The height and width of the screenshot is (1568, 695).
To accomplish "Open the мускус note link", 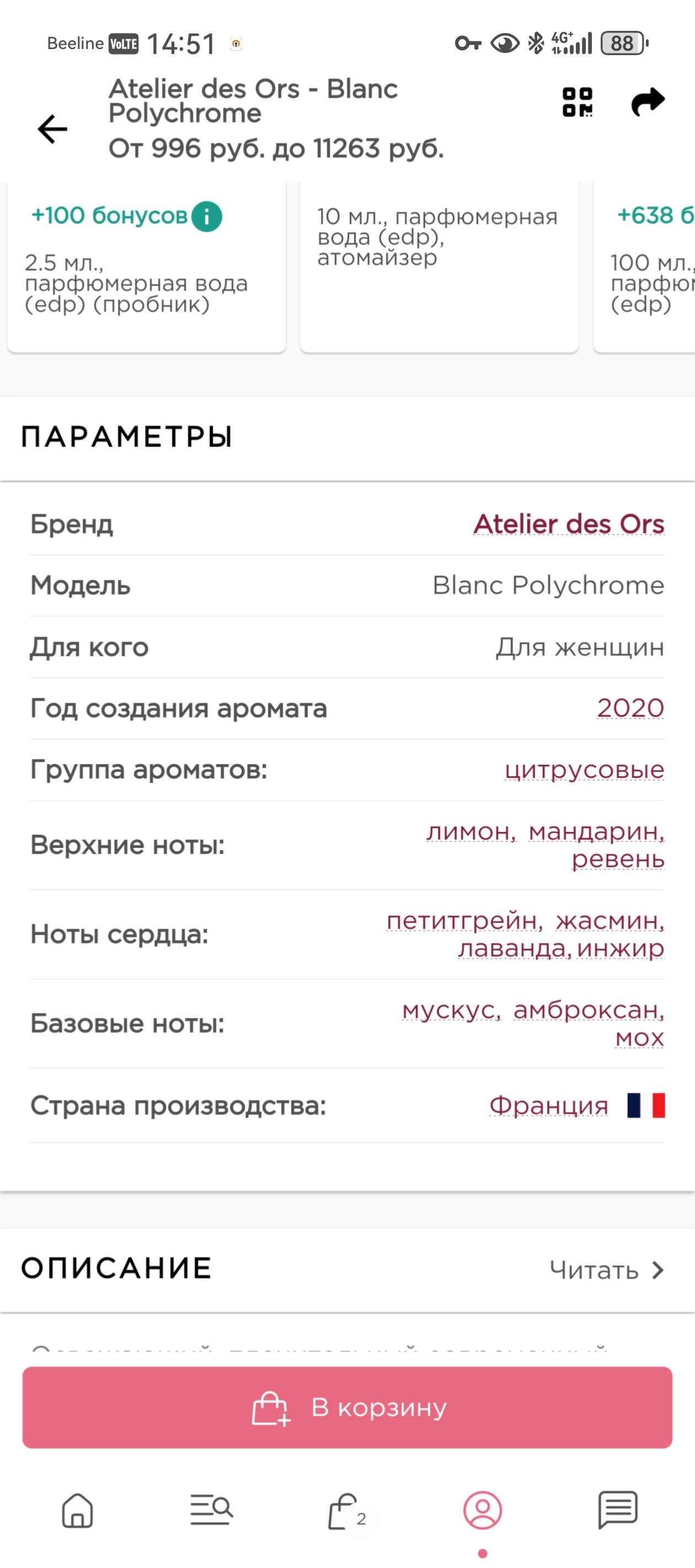I will (451, 1010).
